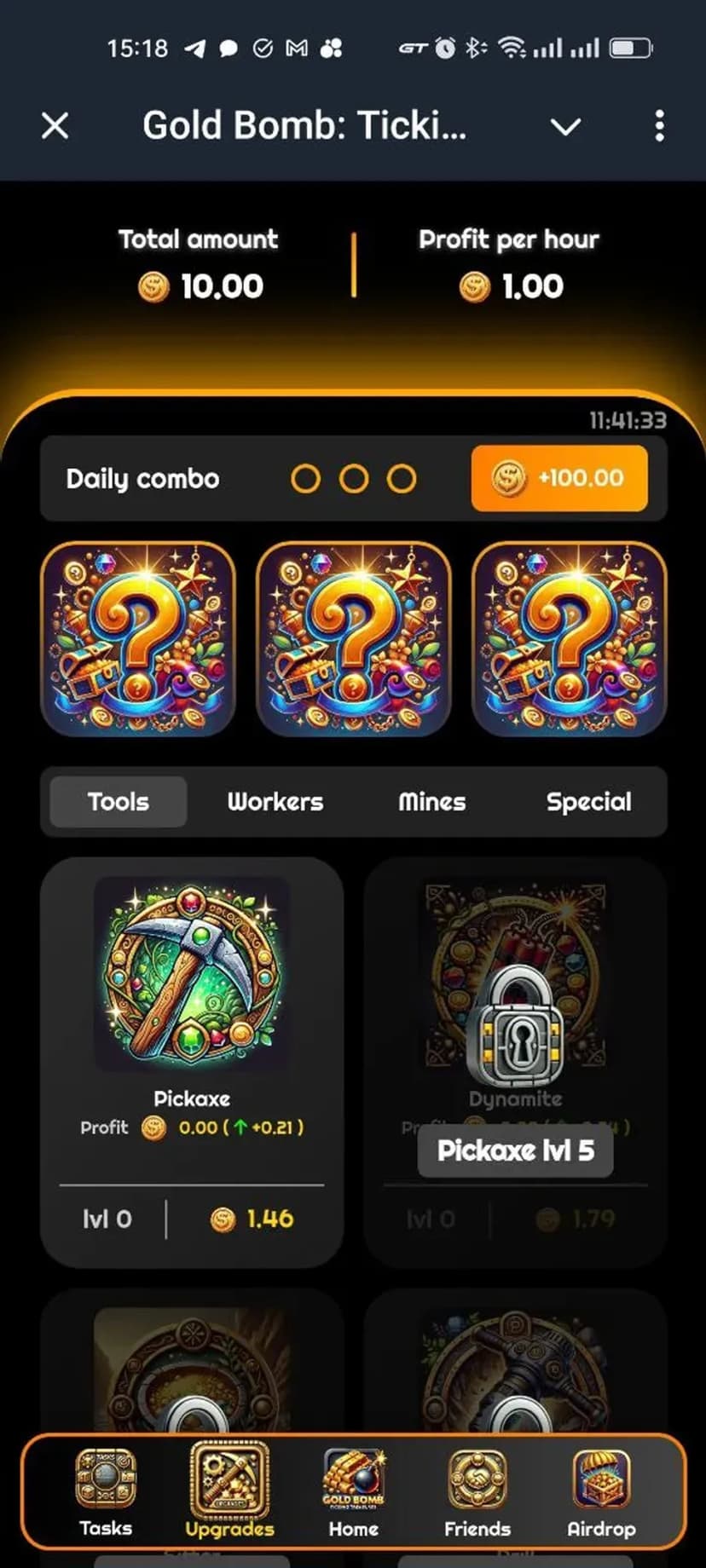Open the three-dot overflow menu
This screenshot has width=706, height=1568.
coord(659,126)
